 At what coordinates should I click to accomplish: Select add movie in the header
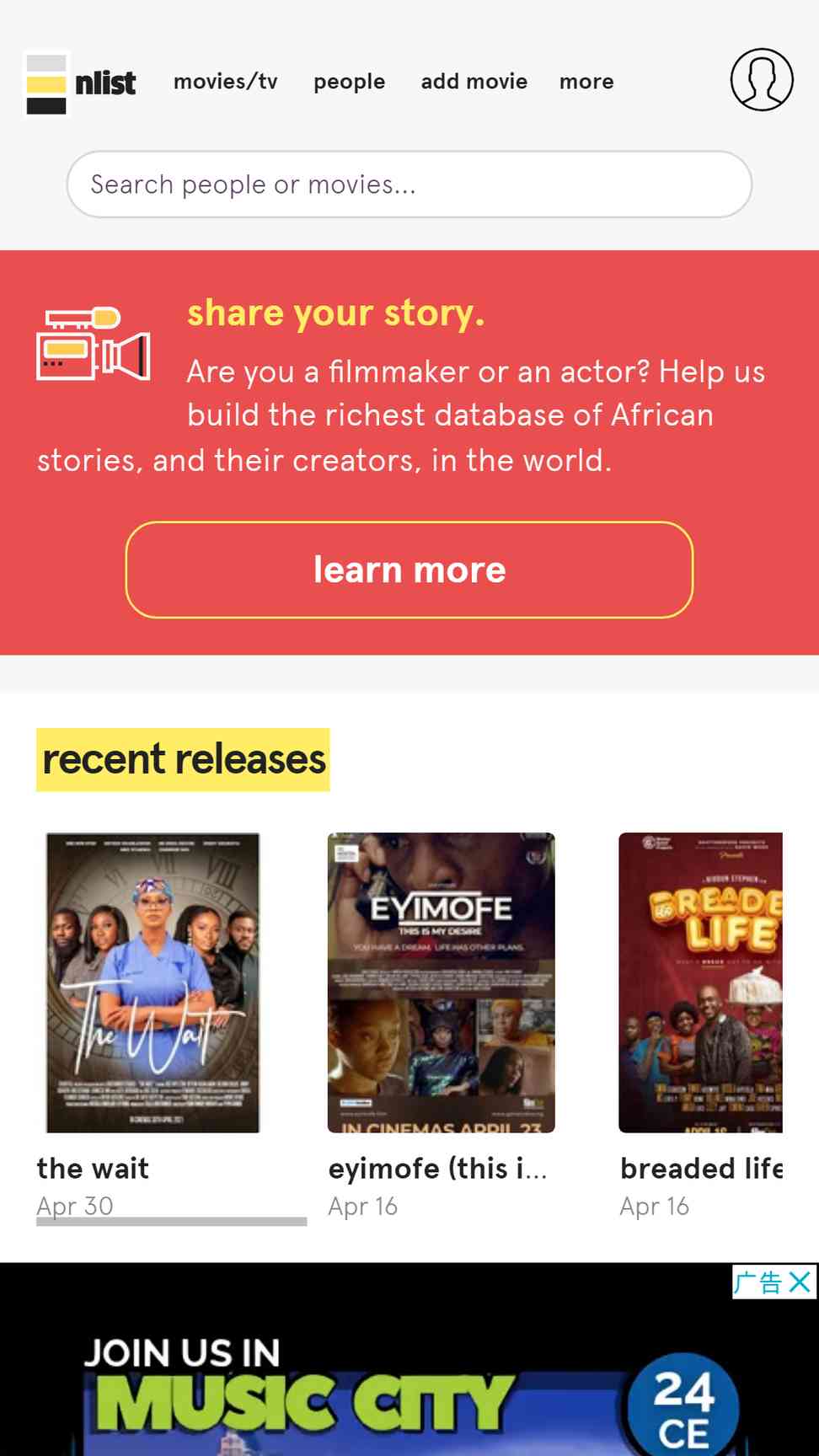point(474,82)
